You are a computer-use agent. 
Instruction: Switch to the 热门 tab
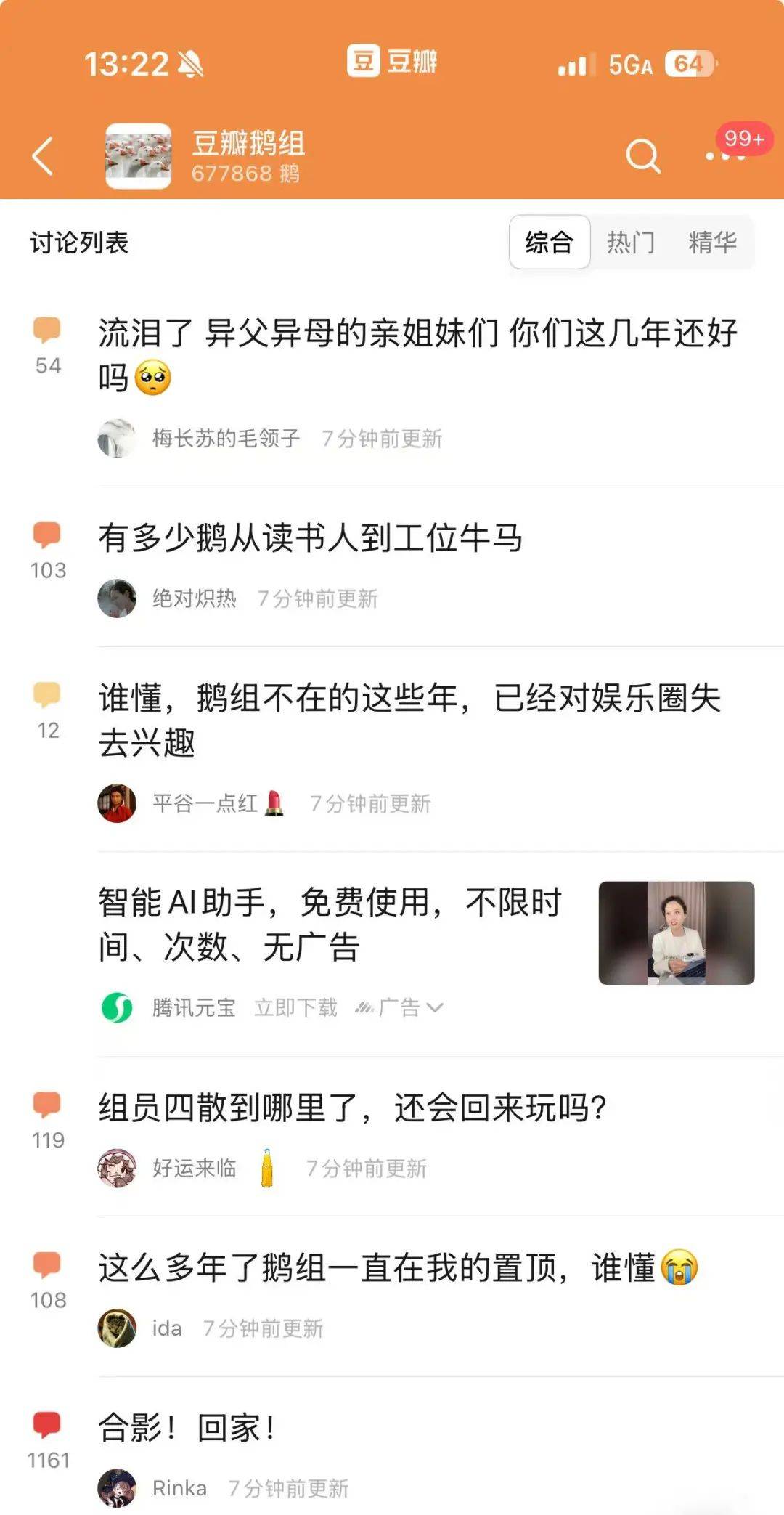tap(630, 242)
